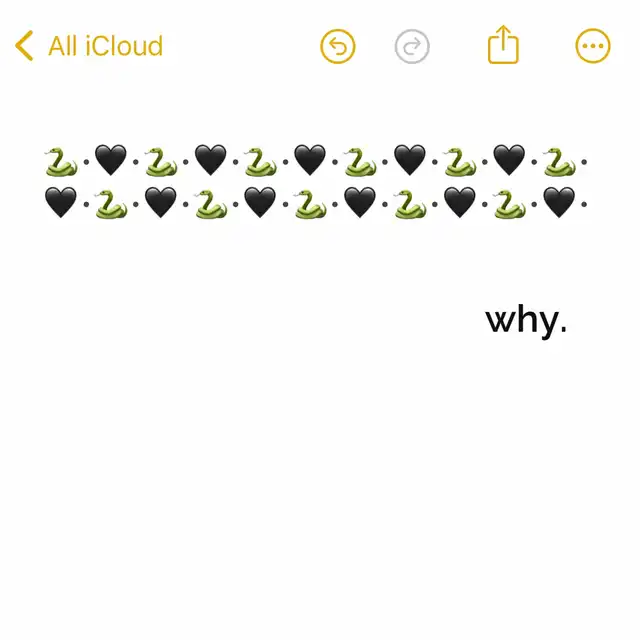Go back to All iCloud notes
The height and width of the screenshot is (640, 640).
[88, 46]
